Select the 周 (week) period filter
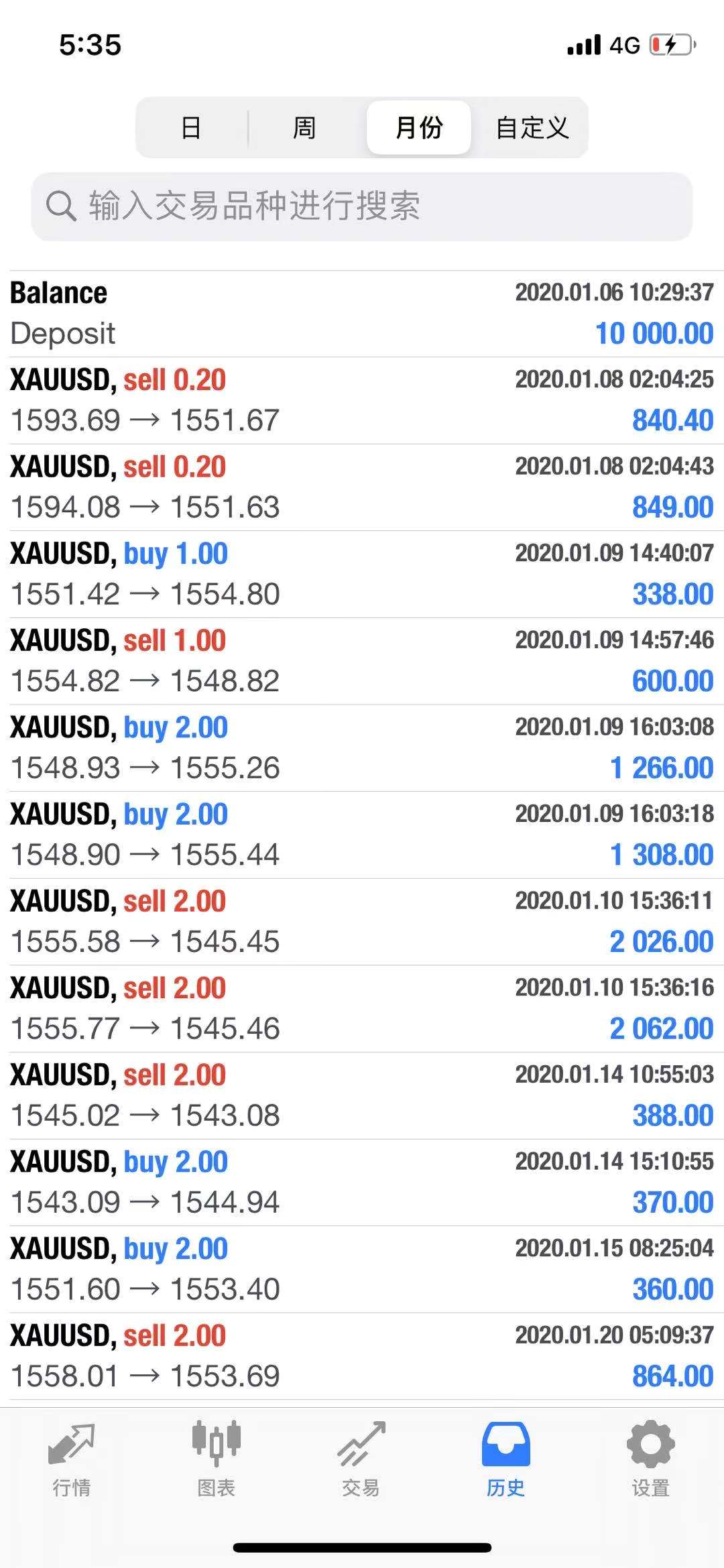Viewport: 724px width, 1568px height. [305, 127]
